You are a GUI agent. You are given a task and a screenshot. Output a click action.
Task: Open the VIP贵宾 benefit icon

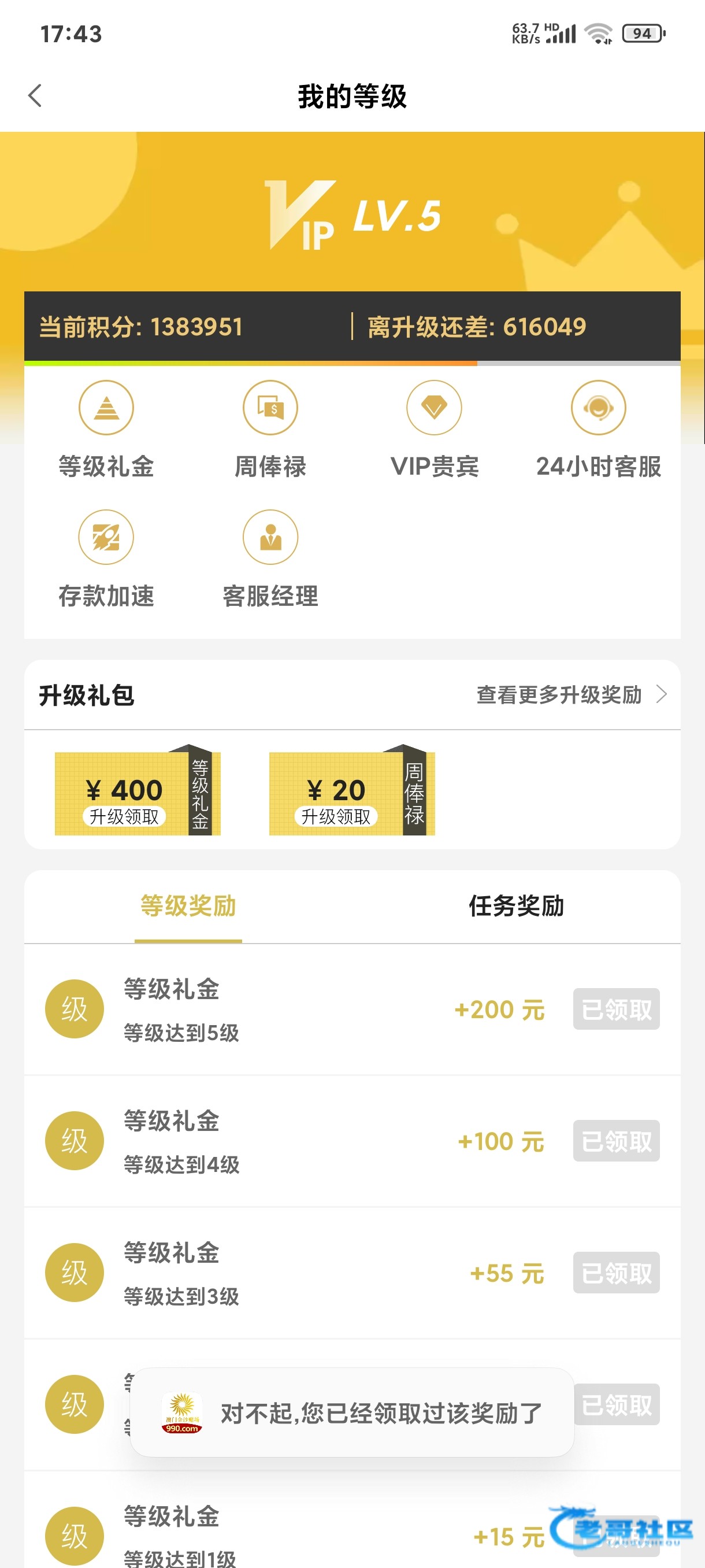coord(434,408)
